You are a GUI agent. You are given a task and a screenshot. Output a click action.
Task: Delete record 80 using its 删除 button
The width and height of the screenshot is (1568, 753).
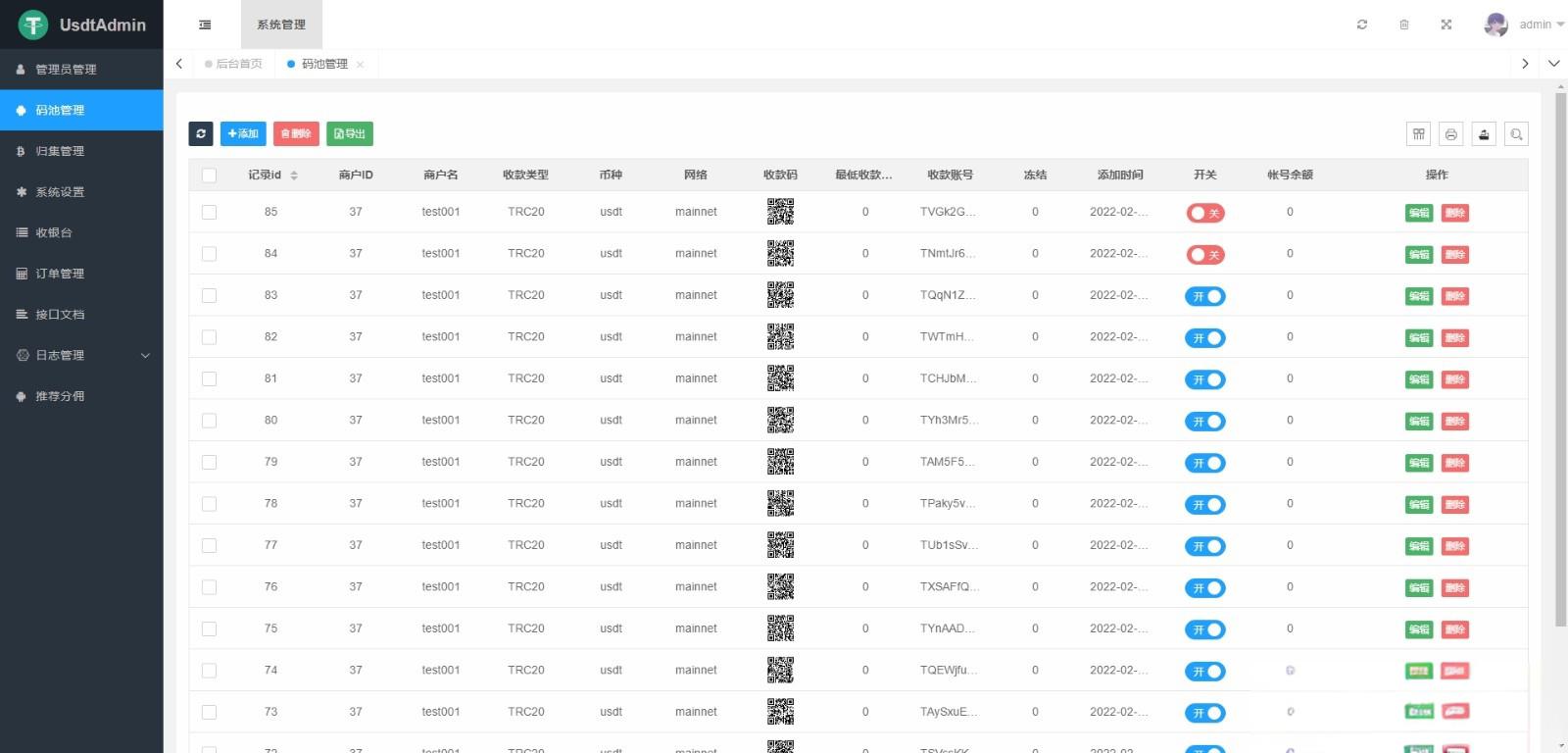coord(1455,422)
